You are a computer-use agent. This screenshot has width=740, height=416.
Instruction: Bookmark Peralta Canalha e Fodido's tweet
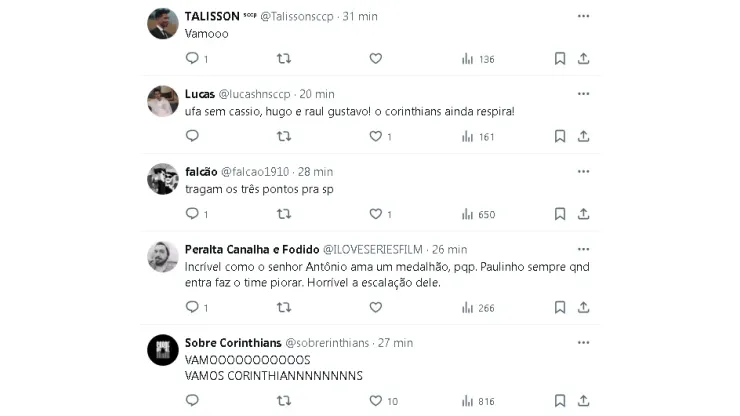(560, 308)
